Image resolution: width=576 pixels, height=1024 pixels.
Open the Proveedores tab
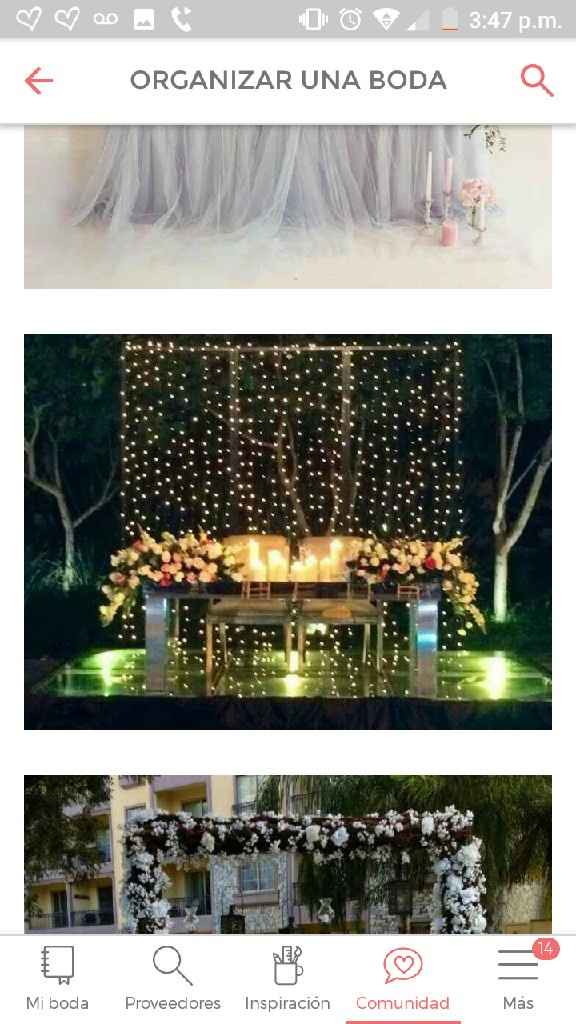[172, 978]
